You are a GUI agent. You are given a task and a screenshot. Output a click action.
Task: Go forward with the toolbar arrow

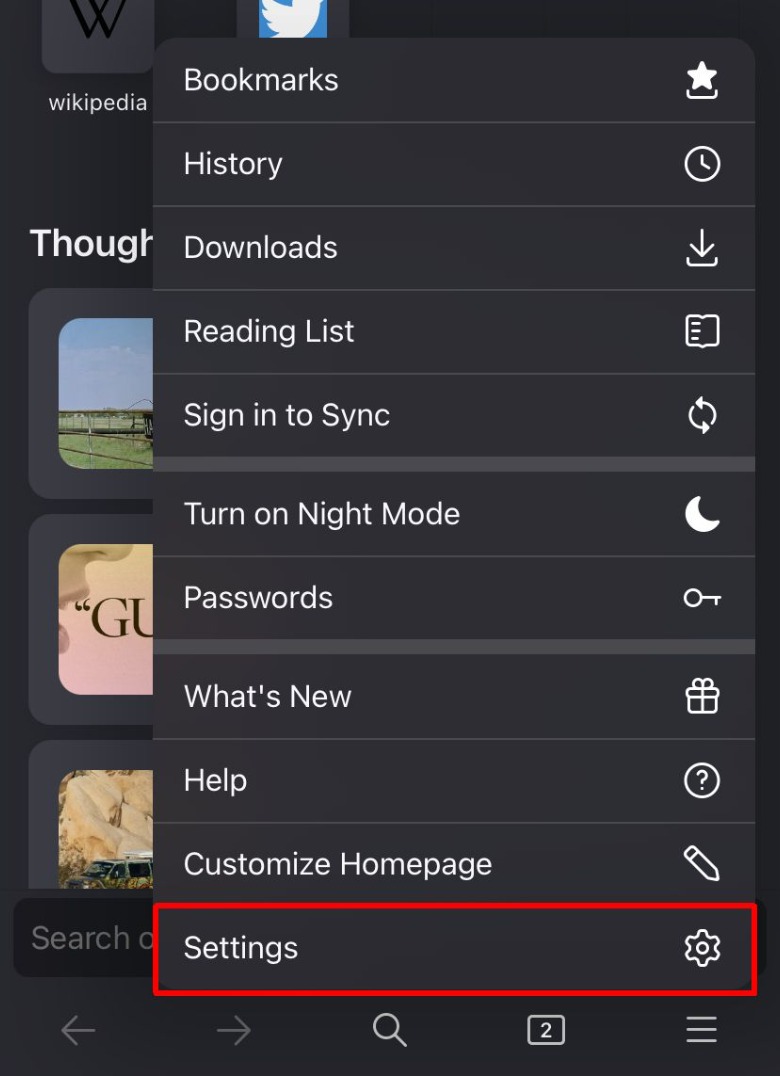[x=234, y=1030]
